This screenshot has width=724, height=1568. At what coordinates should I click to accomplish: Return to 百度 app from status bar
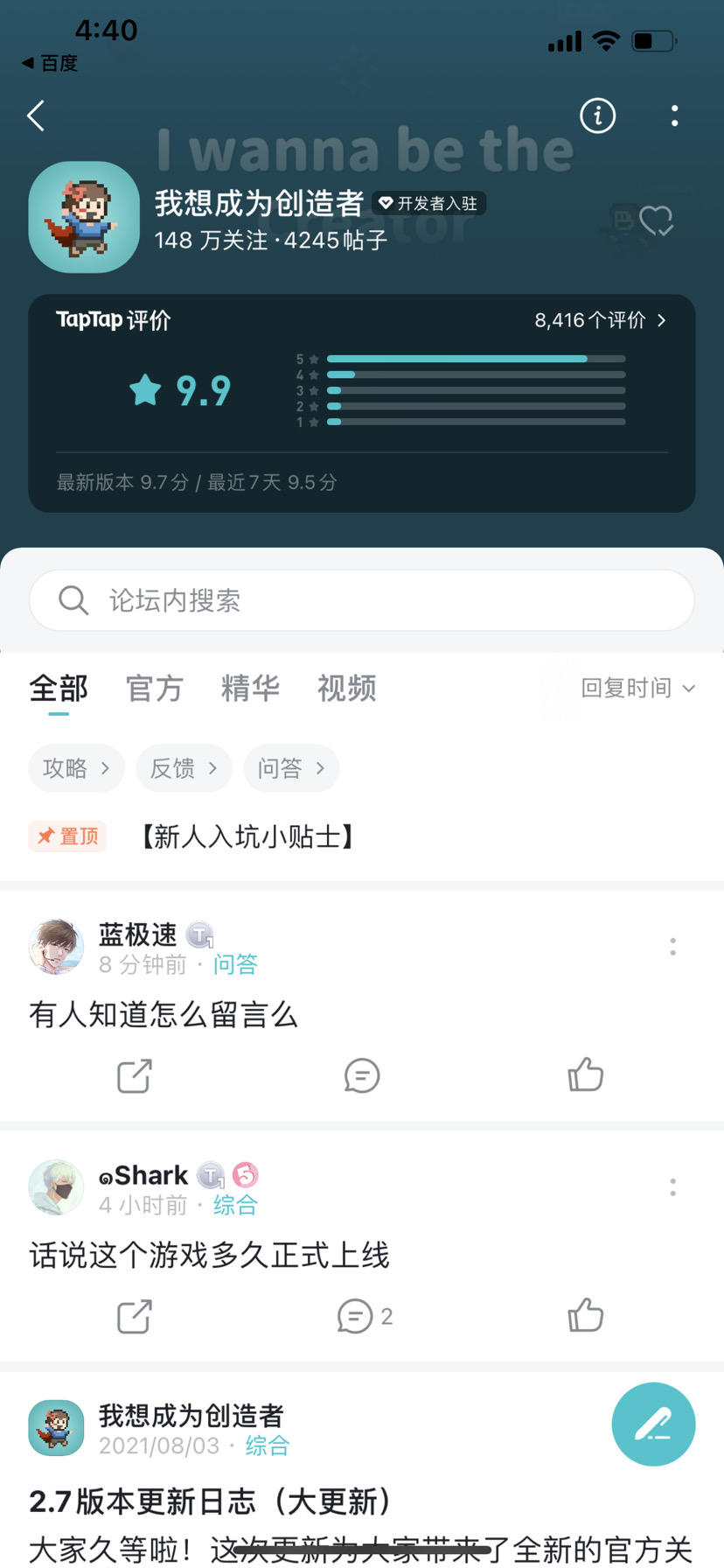[50, 63]
